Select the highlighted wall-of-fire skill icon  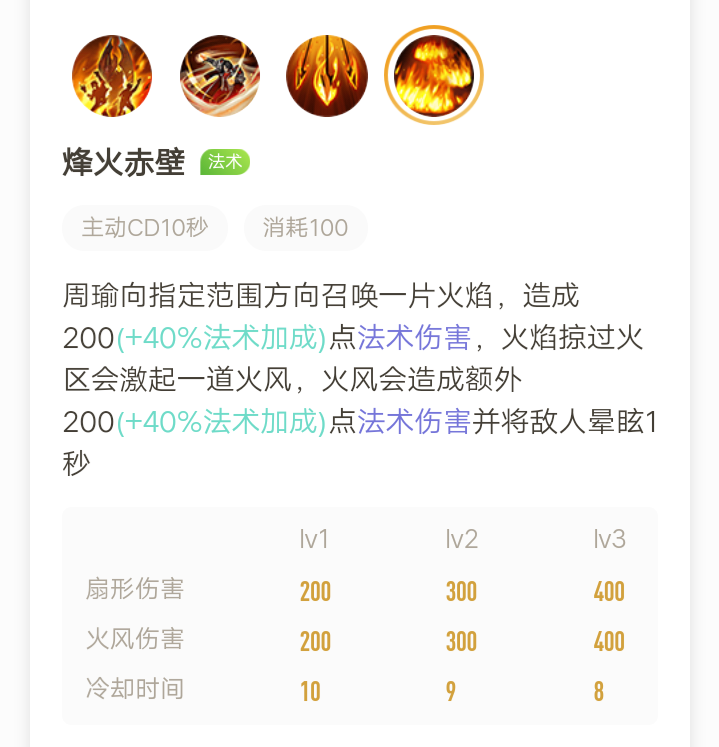434,76
